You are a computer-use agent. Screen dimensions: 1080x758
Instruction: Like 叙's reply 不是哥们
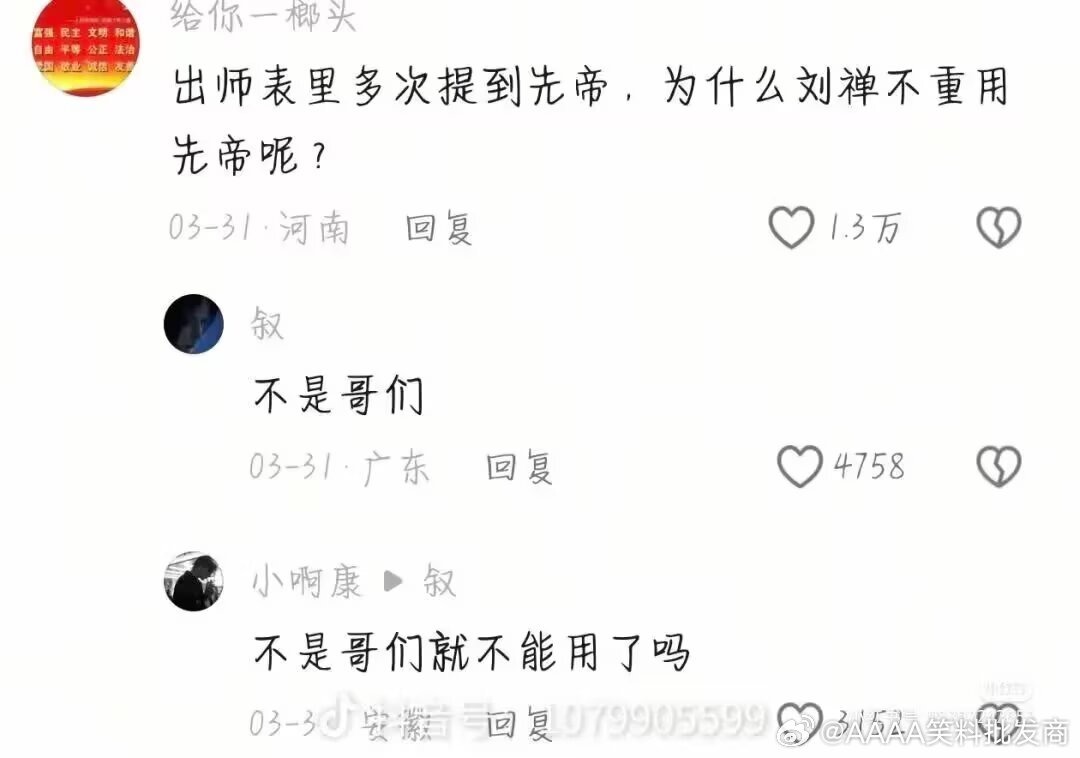[x=799, y=466]
